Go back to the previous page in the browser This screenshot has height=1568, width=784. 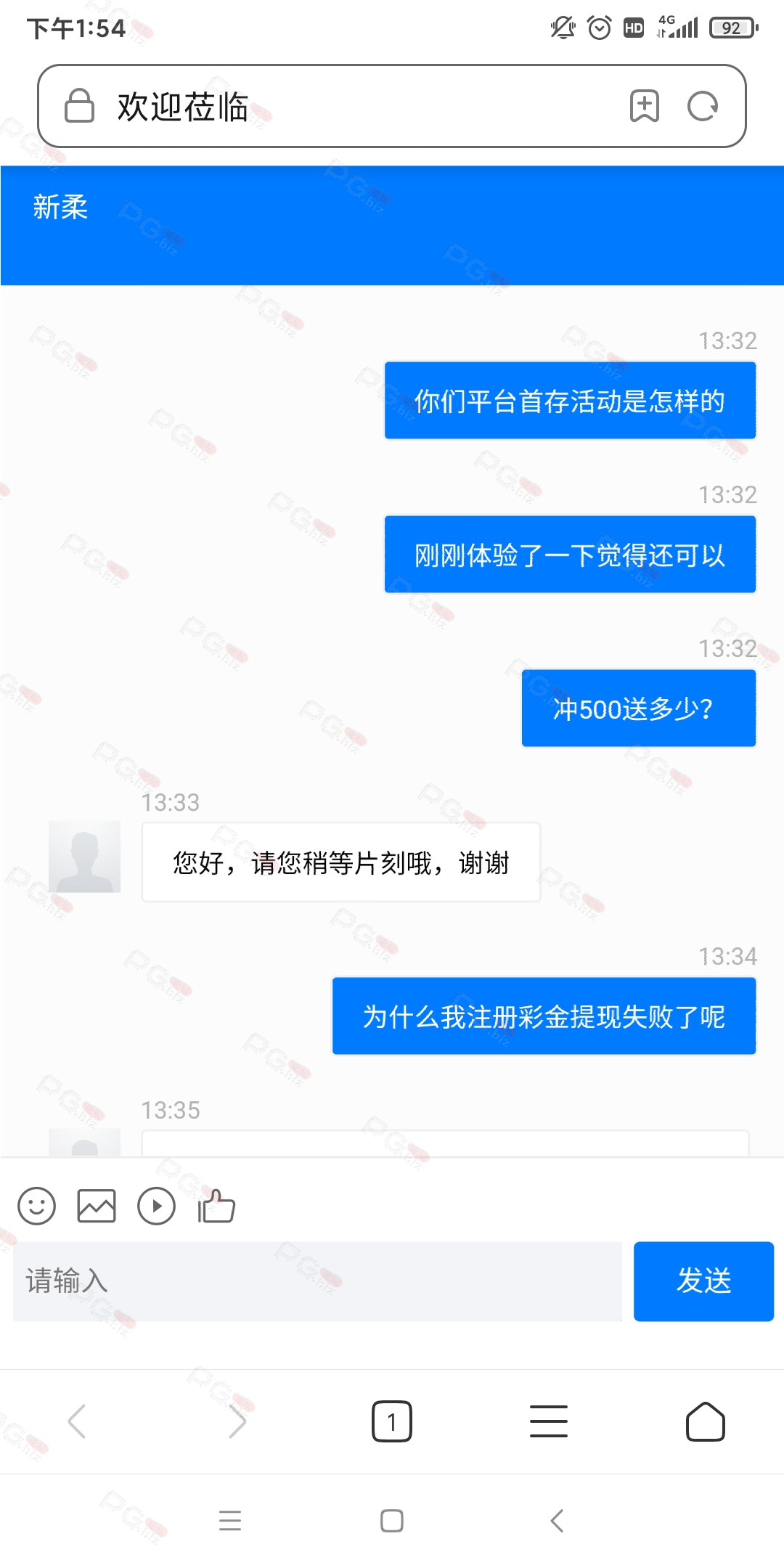77,1421
